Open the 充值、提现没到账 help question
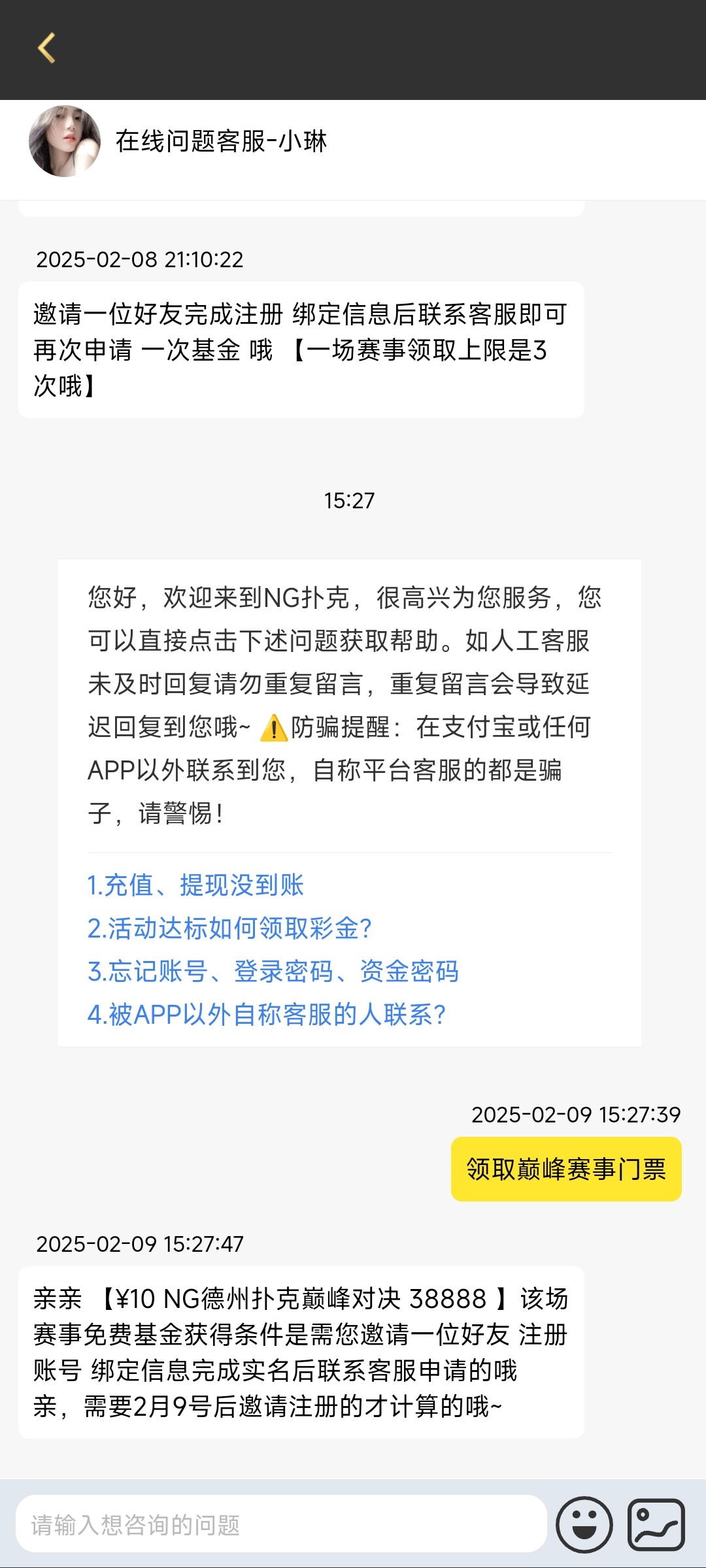The image size is (706, 1568). click(195, 885)
